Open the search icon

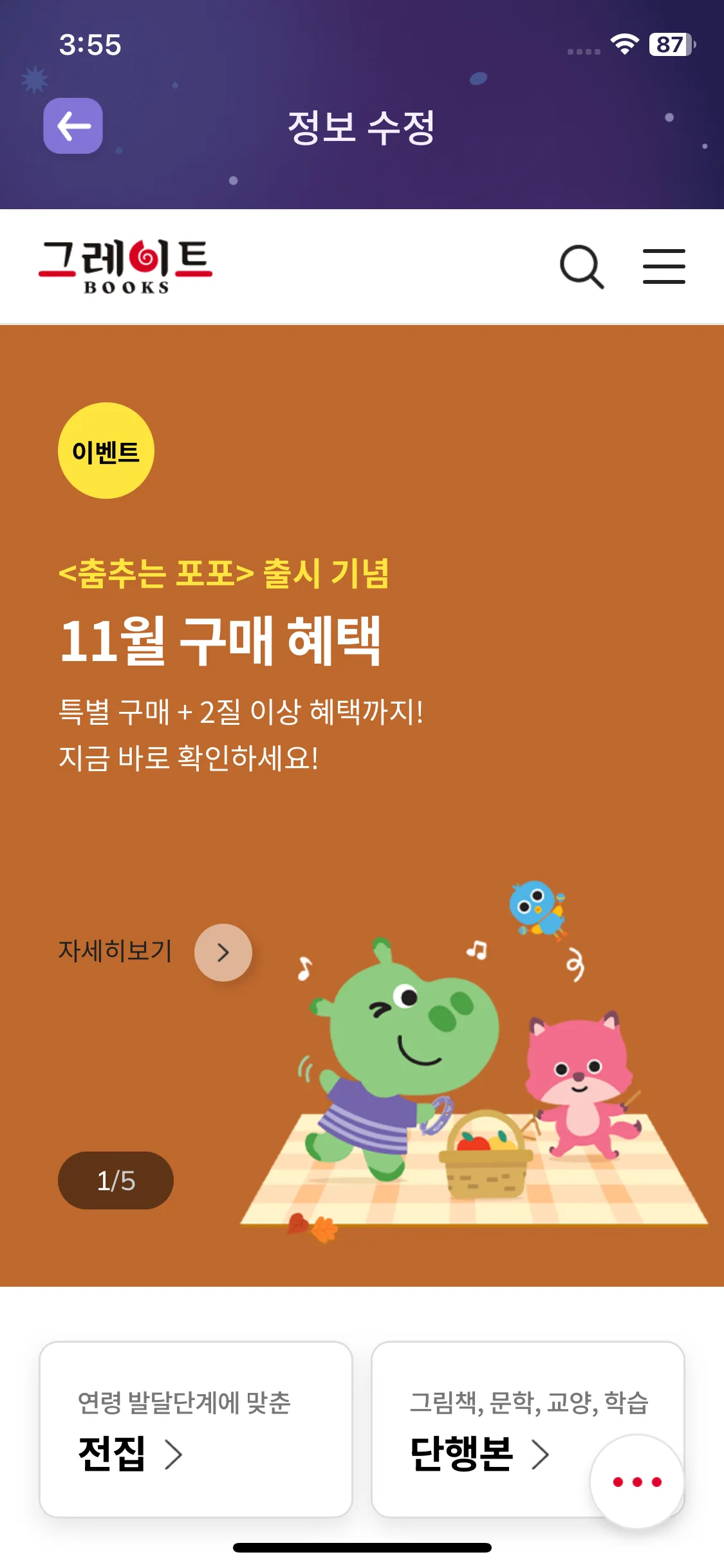[582, 266]
